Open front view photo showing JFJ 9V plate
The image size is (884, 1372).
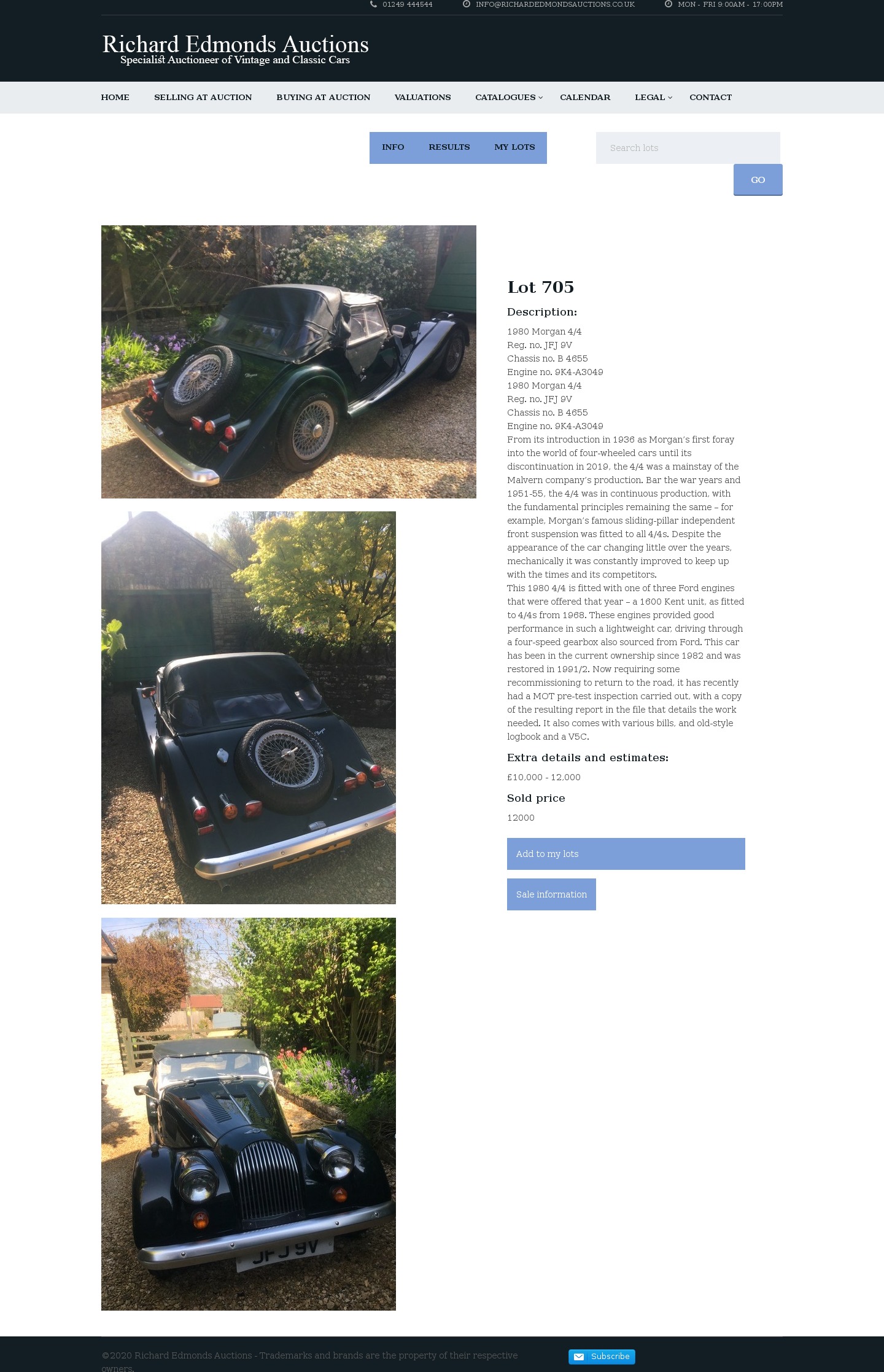coord(248,1114)
